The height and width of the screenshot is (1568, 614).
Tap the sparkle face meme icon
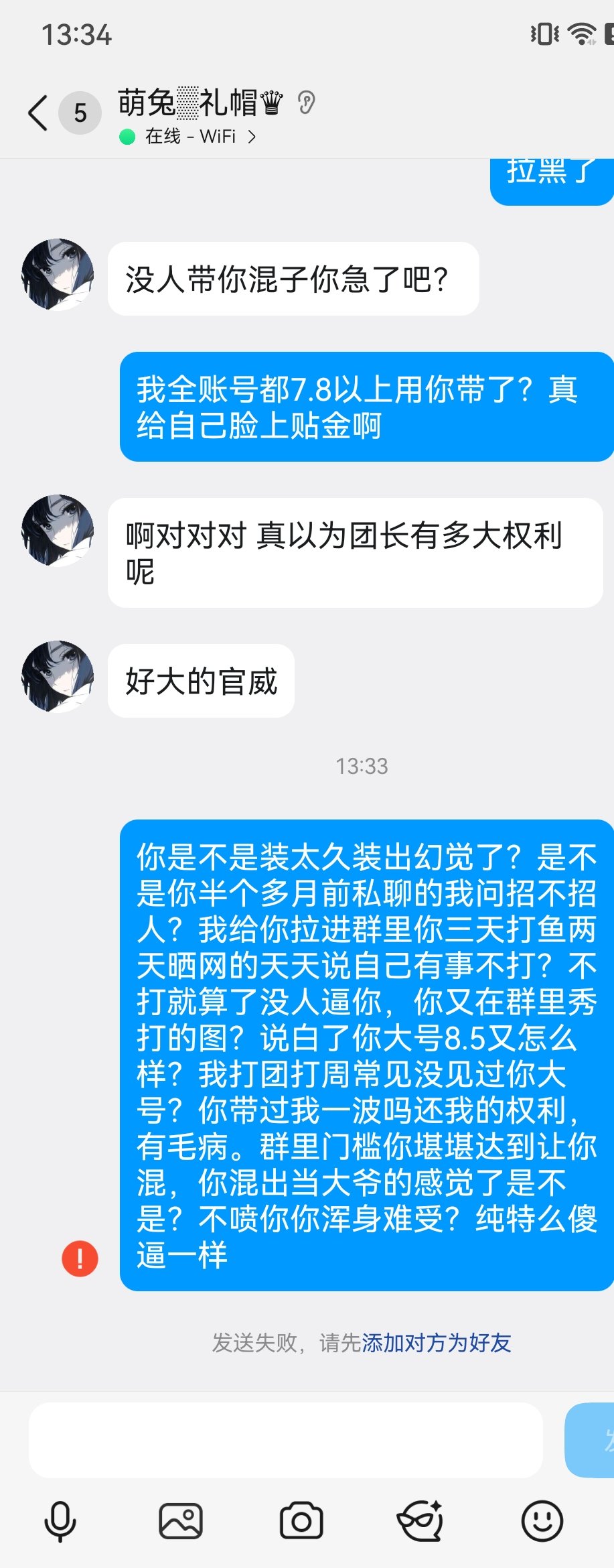click(420, 1520)
